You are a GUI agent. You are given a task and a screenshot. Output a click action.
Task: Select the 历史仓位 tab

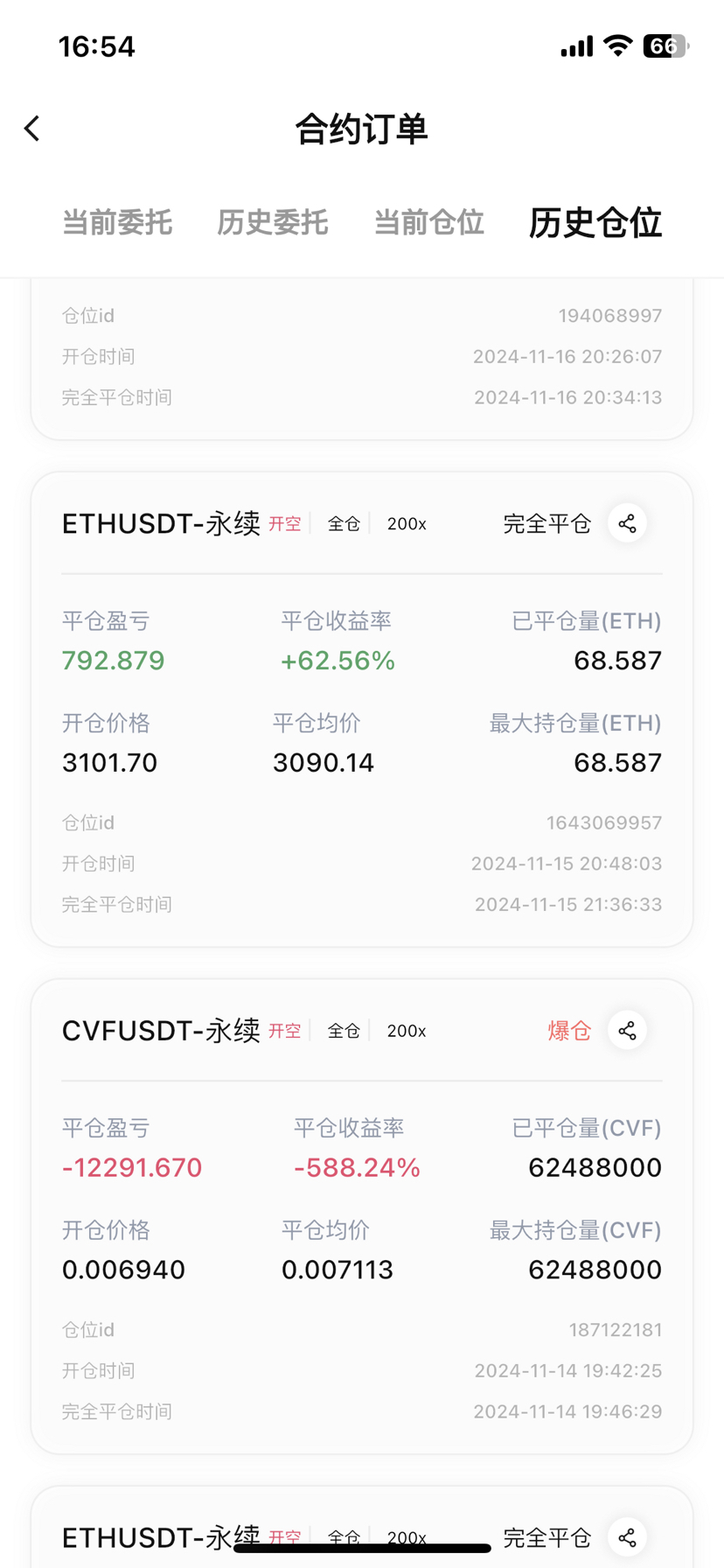(595, 223)
